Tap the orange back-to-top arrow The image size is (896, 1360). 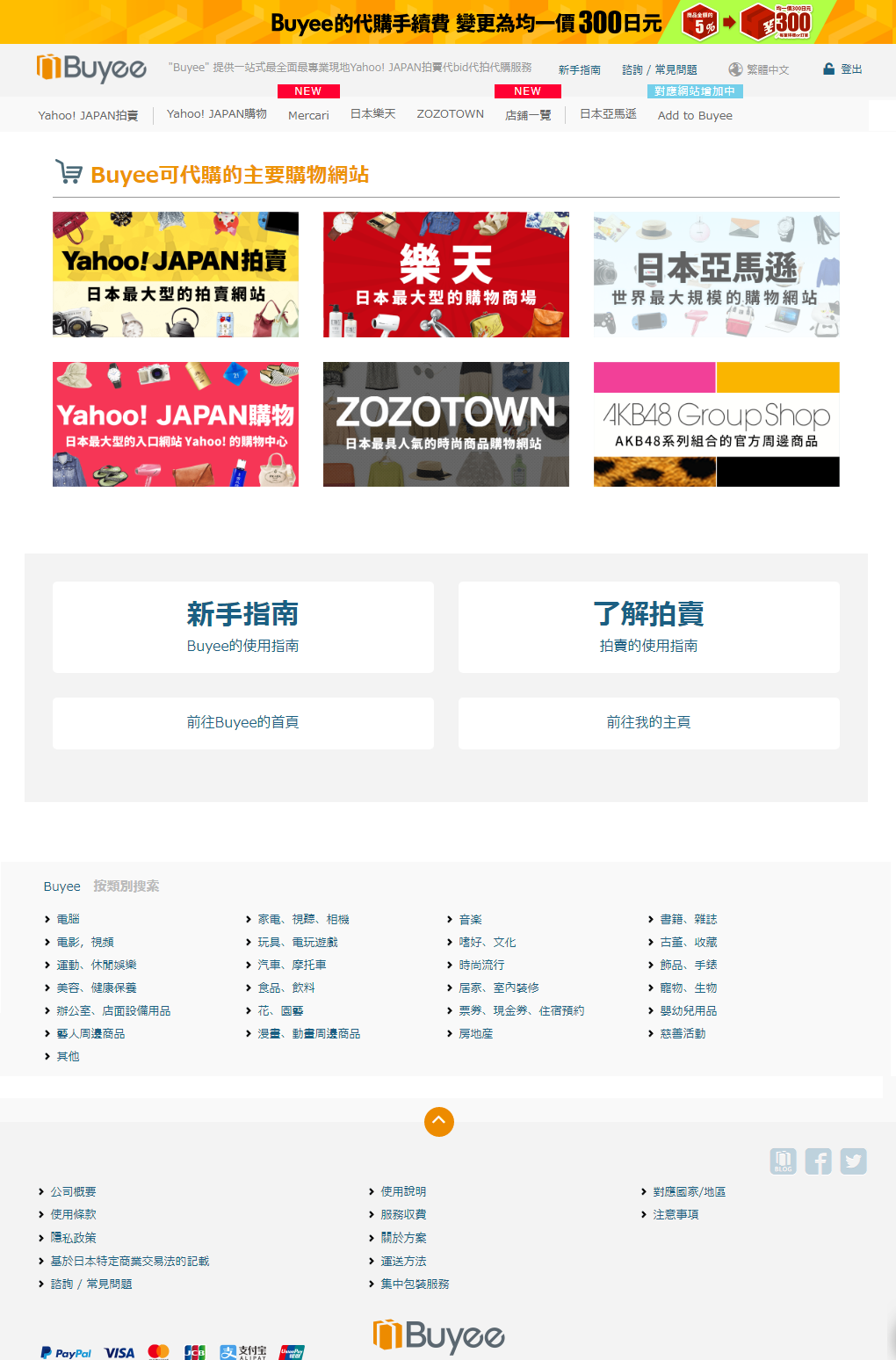click(439, 1121)
